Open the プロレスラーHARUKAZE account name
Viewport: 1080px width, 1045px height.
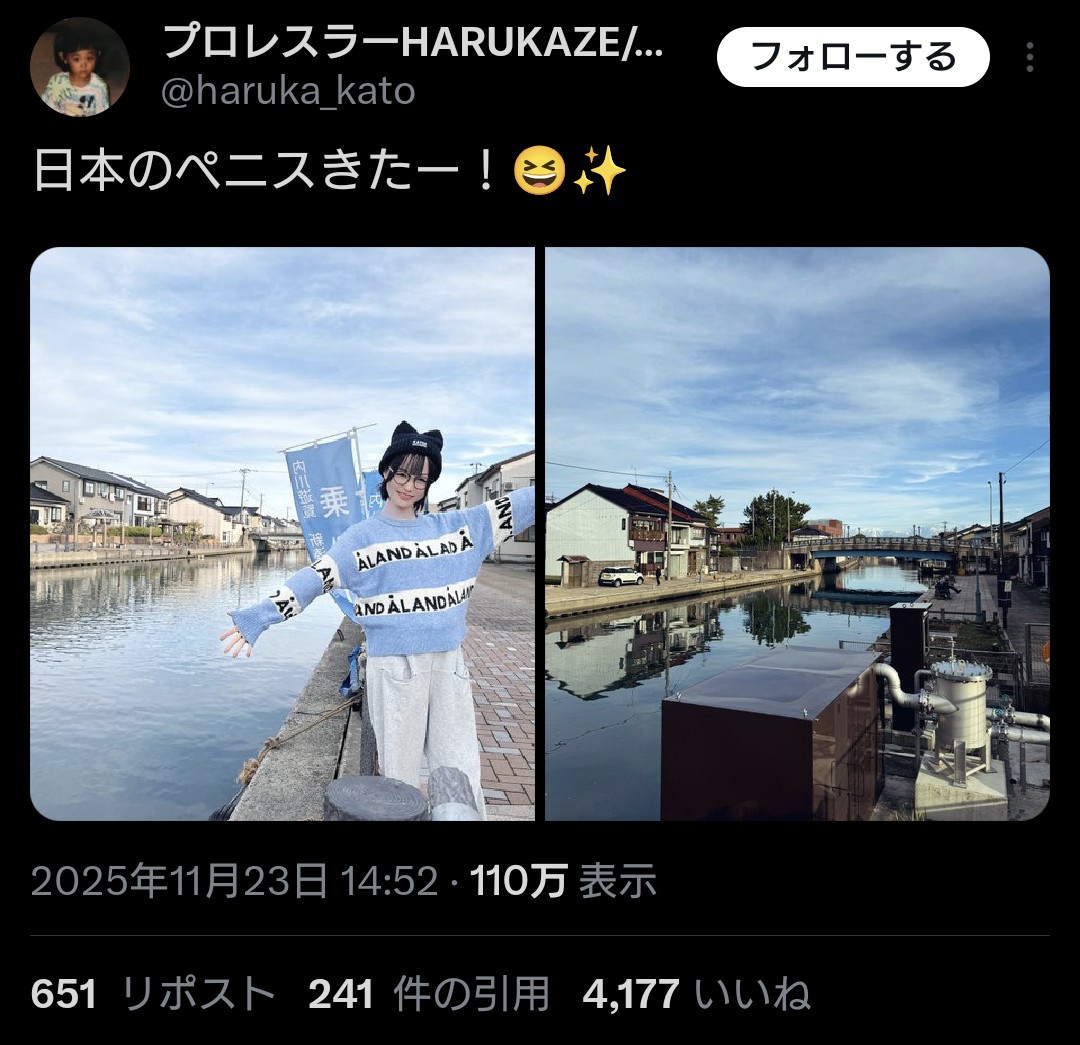click(412, 43)
